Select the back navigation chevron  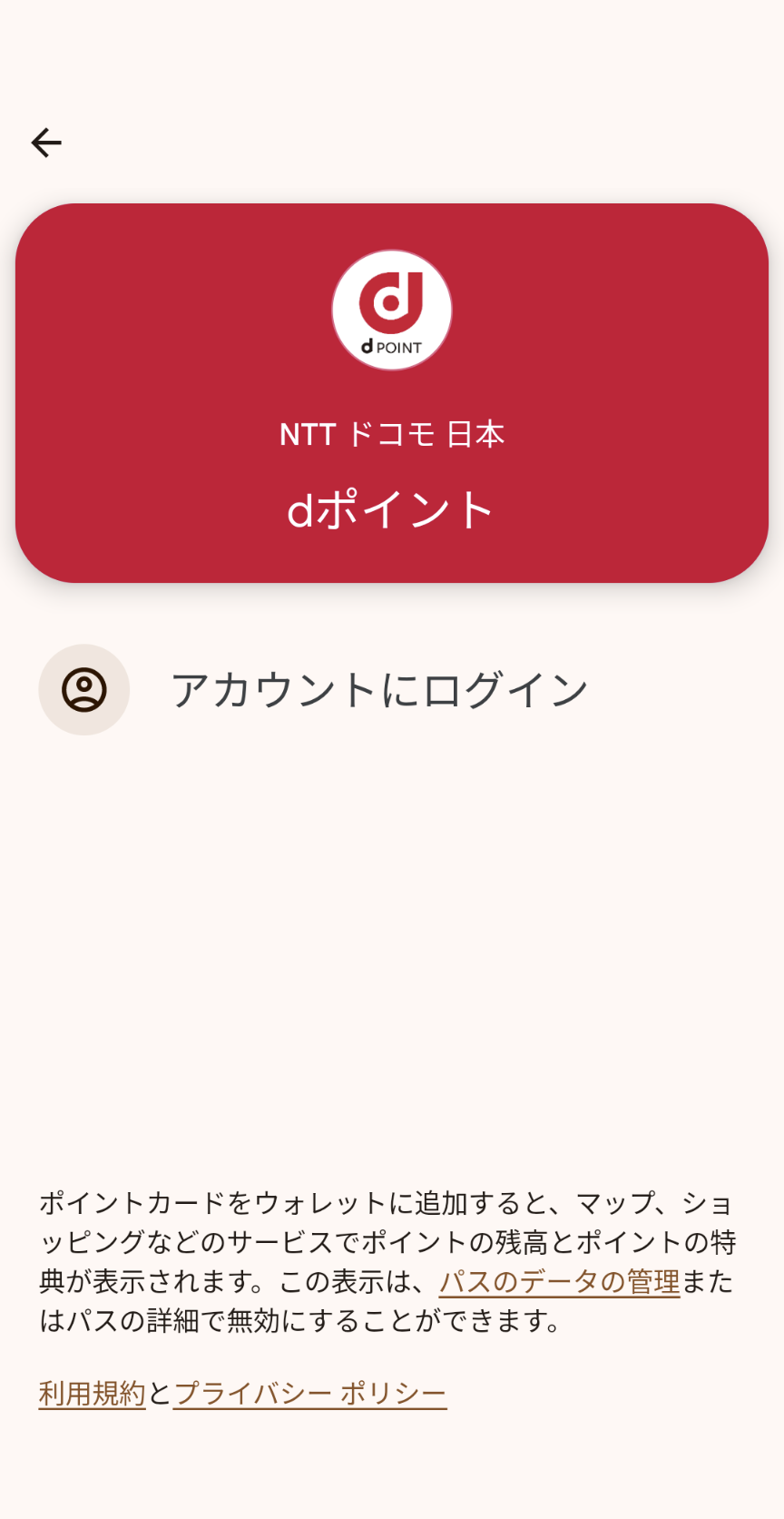point(45,142)
